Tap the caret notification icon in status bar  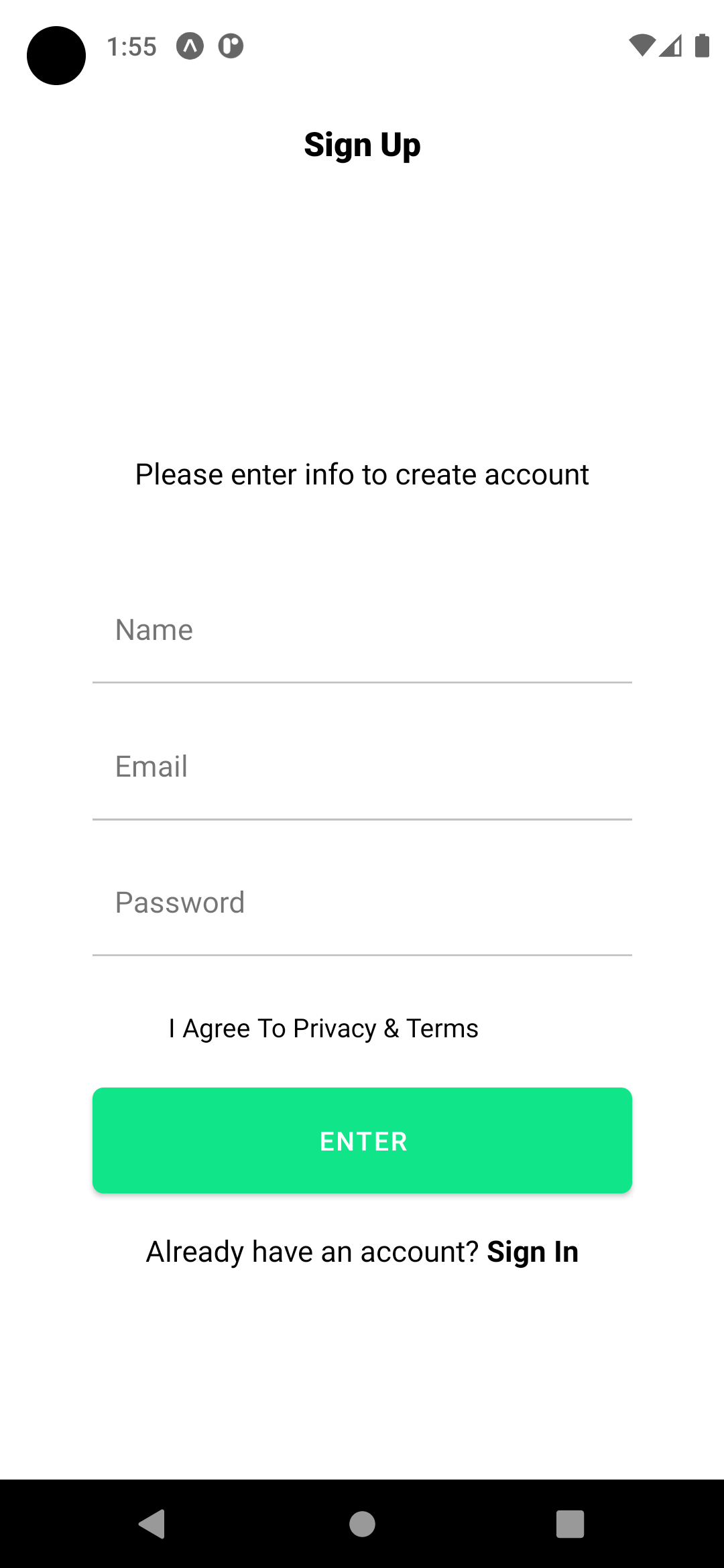(x=190, y=47)
